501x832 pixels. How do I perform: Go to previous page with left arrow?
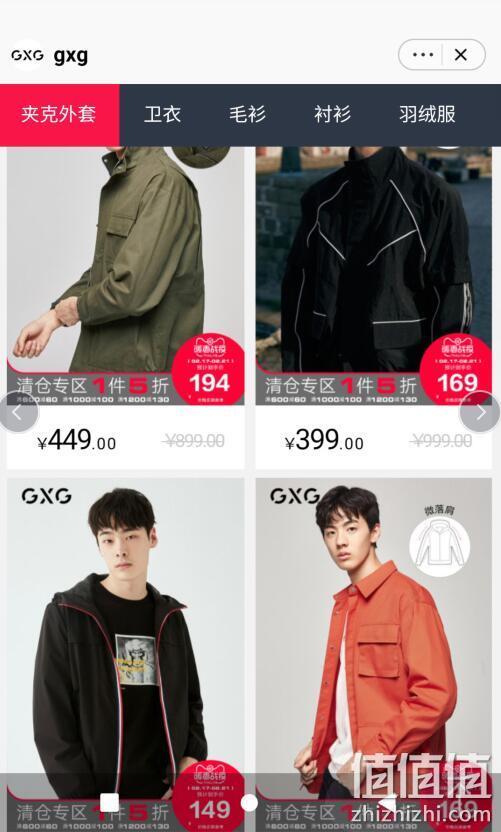tap(18, 412)
